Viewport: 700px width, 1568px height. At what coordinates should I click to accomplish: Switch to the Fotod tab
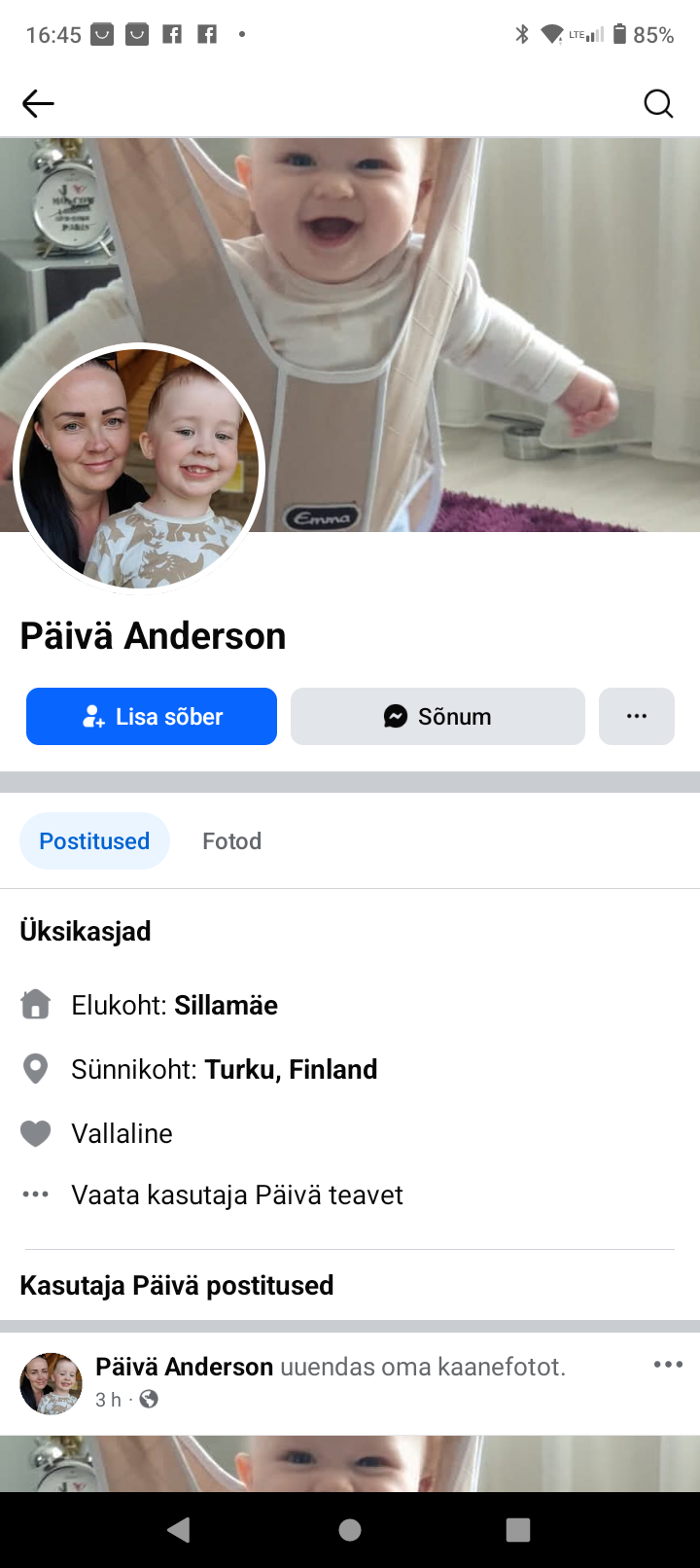point(231,841)
